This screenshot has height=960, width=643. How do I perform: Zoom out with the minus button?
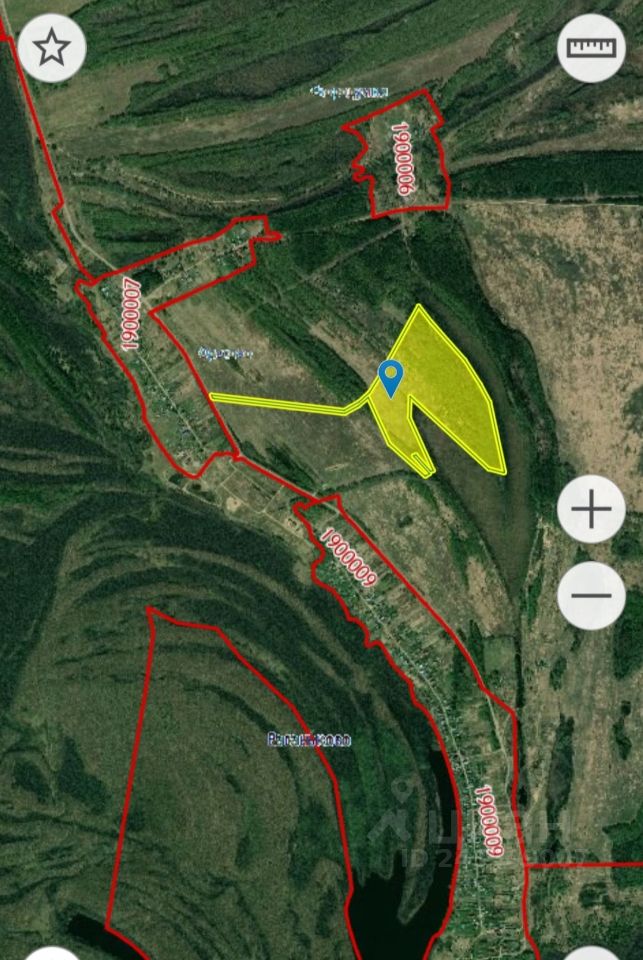590,596
